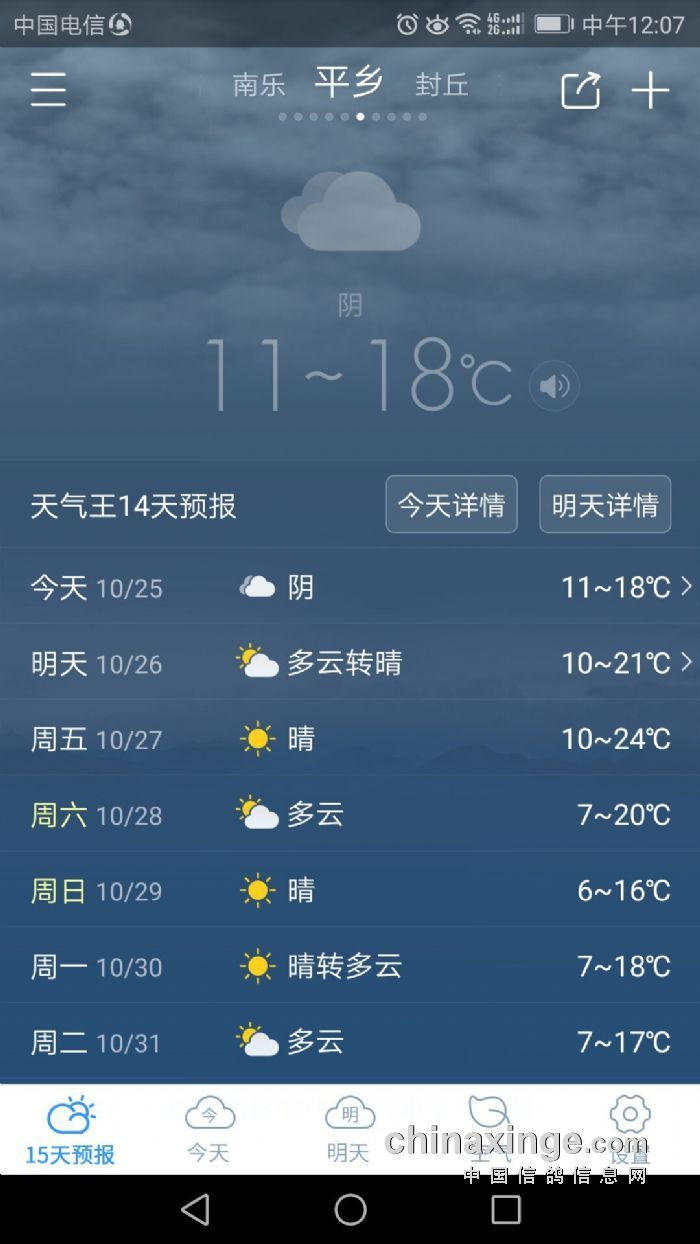Share the weather forecast

pos(580,90)
